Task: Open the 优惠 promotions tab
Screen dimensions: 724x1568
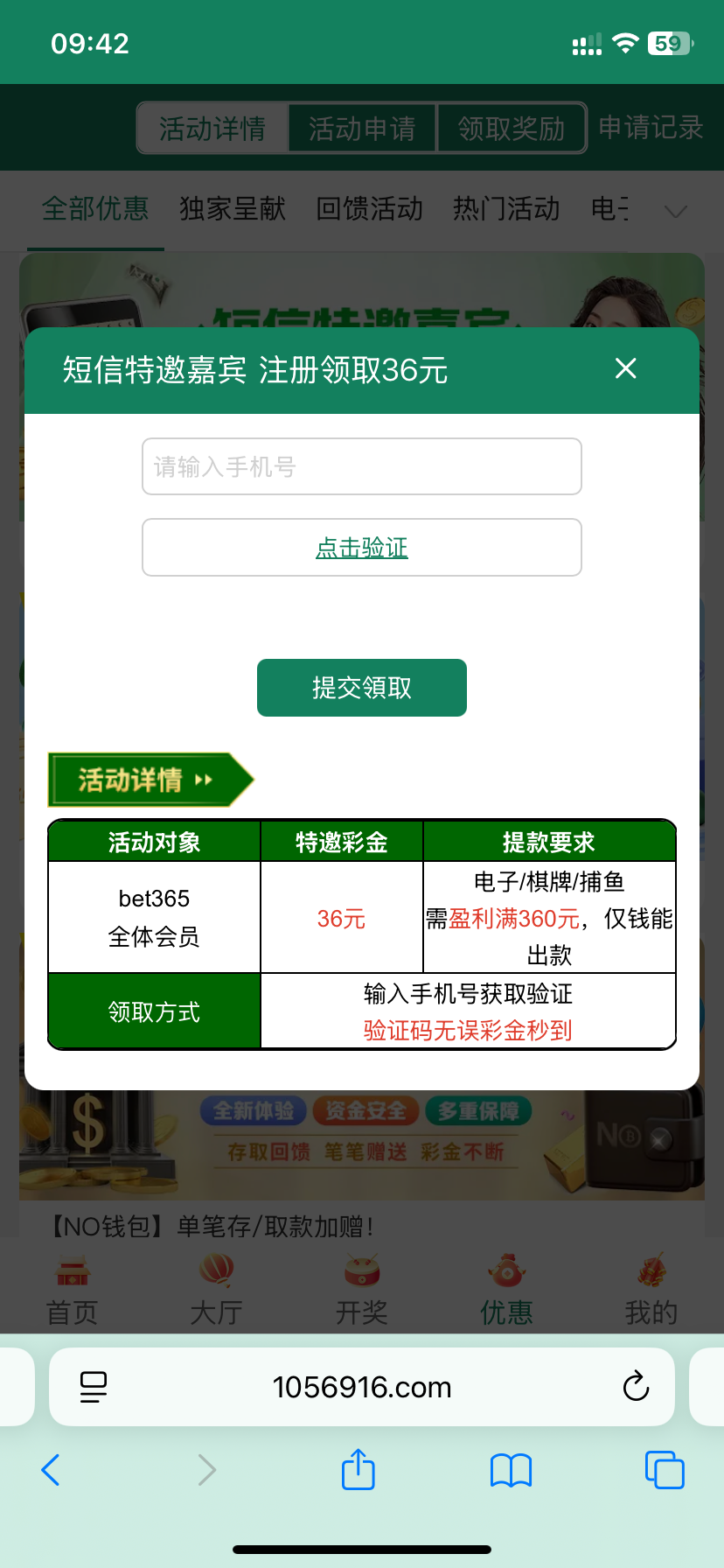Action: 506,1291
